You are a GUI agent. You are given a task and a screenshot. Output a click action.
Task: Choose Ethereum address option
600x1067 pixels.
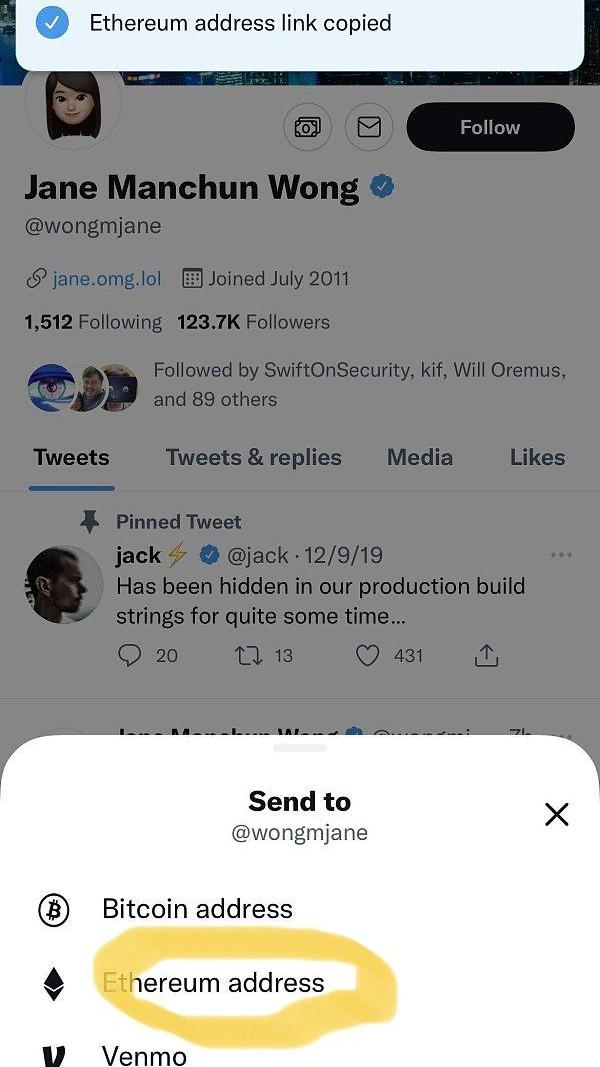(x=212, y=983)
